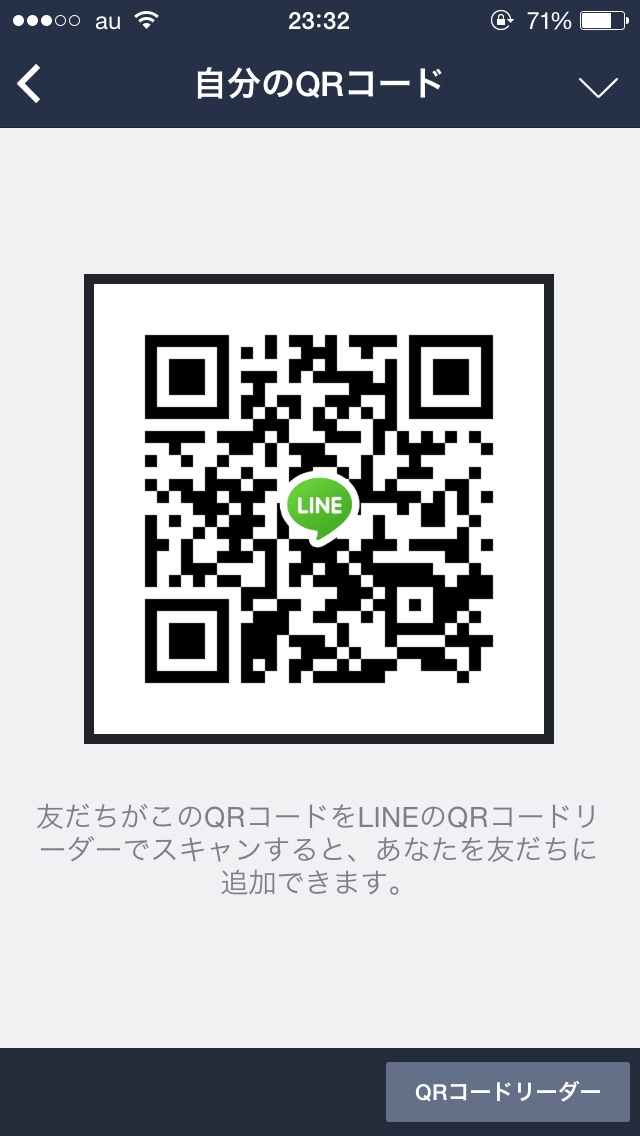Viewport: 640px width, 1136px height.
Task: Go back using the top-left arrow
Action: [30, 86]
